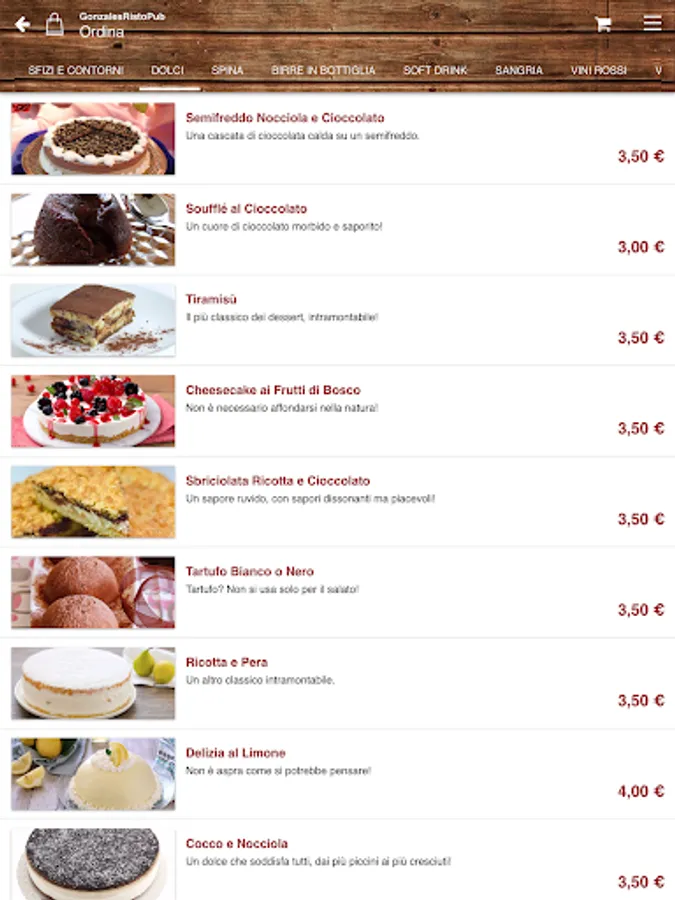Select Soufflé al Cioccolato dessert
Image resolution: width=675 pixels, height=900 pixels.
[337, 229]
